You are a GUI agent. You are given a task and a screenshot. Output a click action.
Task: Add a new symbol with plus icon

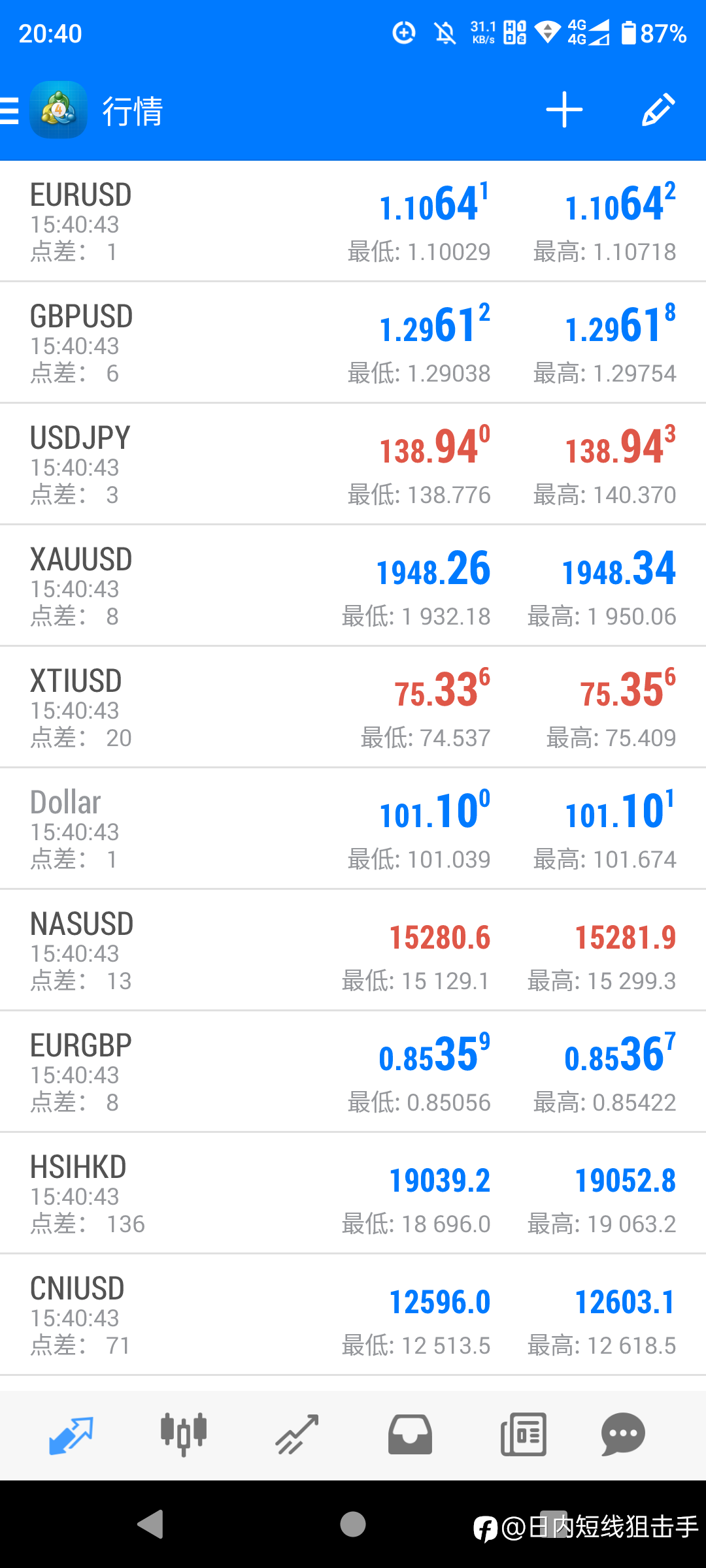[564, 110]
